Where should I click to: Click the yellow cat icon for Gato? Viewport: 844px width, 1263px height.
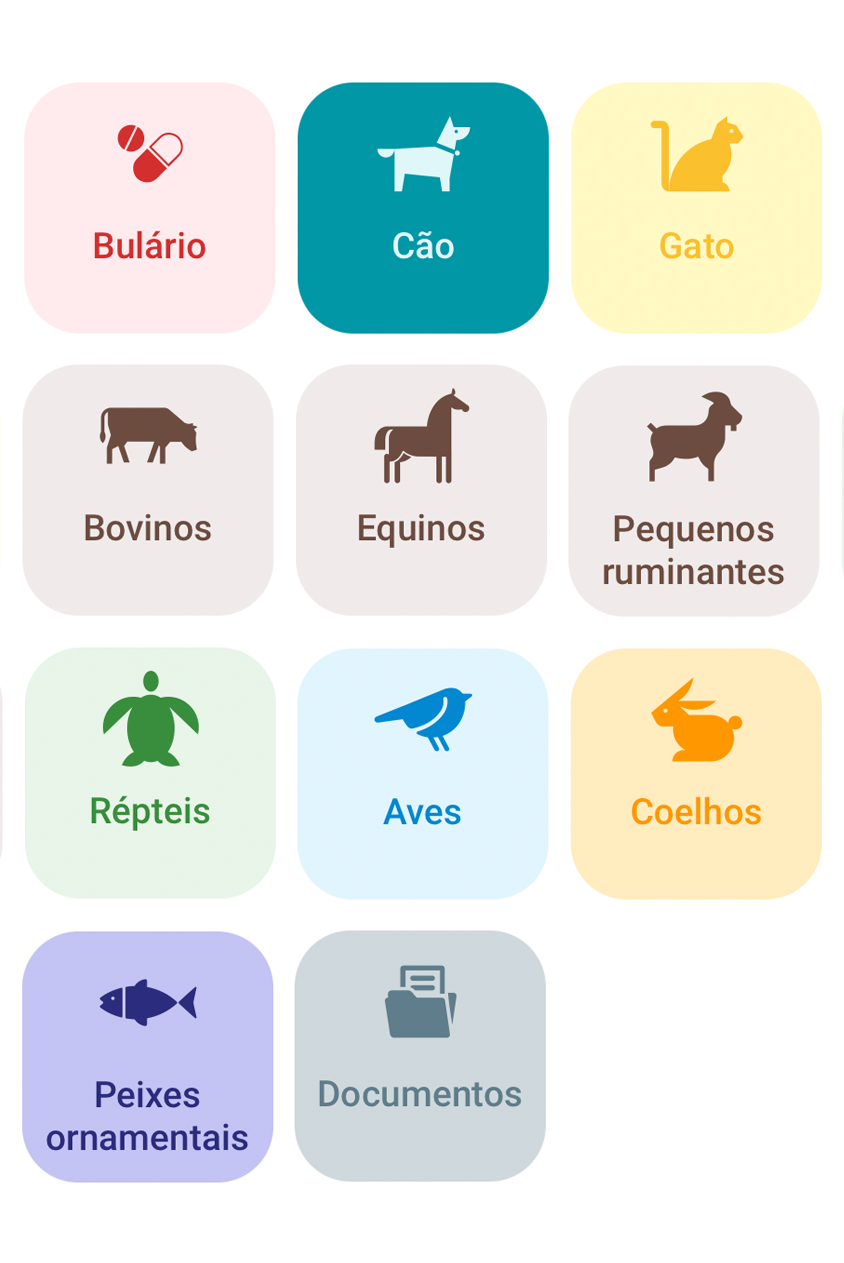click(x=696, y=152)
